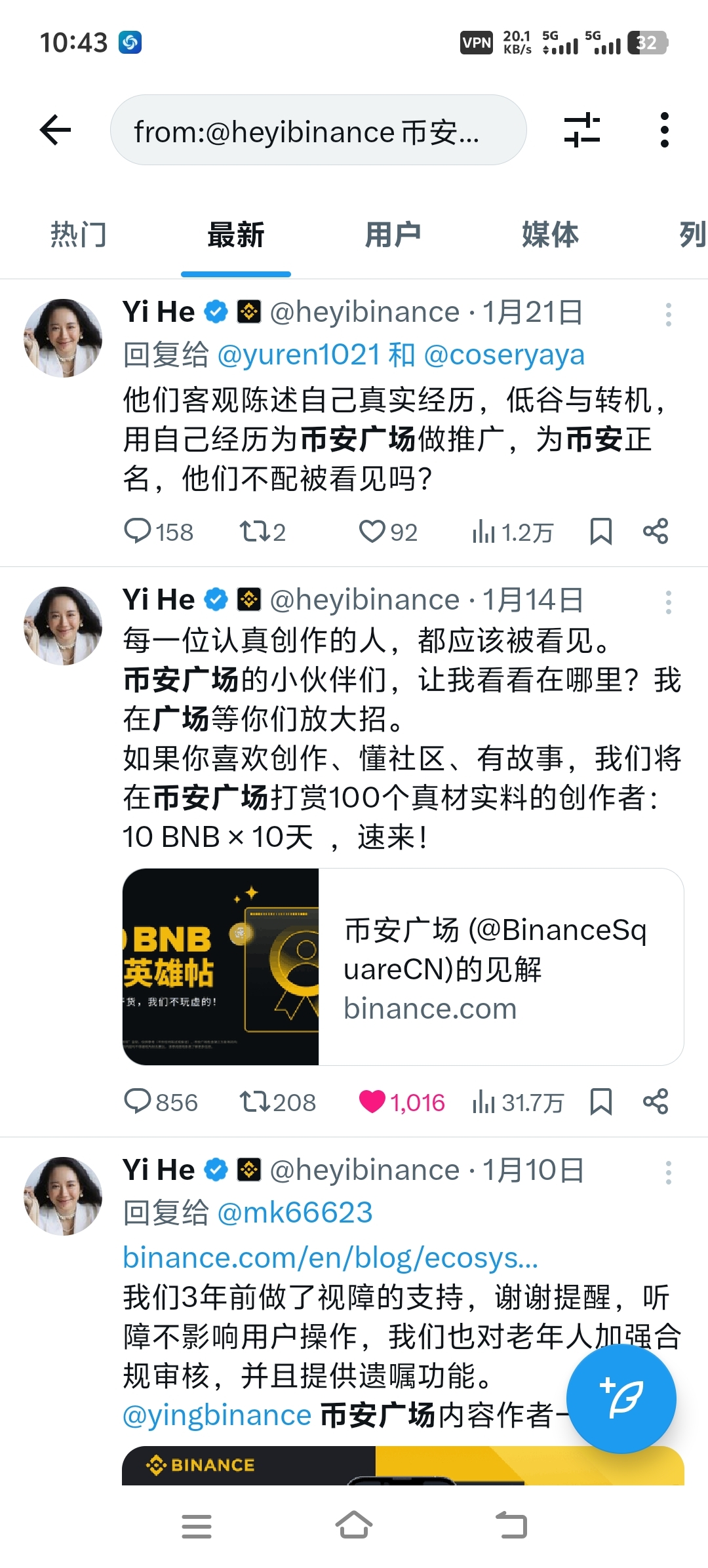Bookmark the January 21 post
708x1568 pixels.
click(x=600, y=532)
